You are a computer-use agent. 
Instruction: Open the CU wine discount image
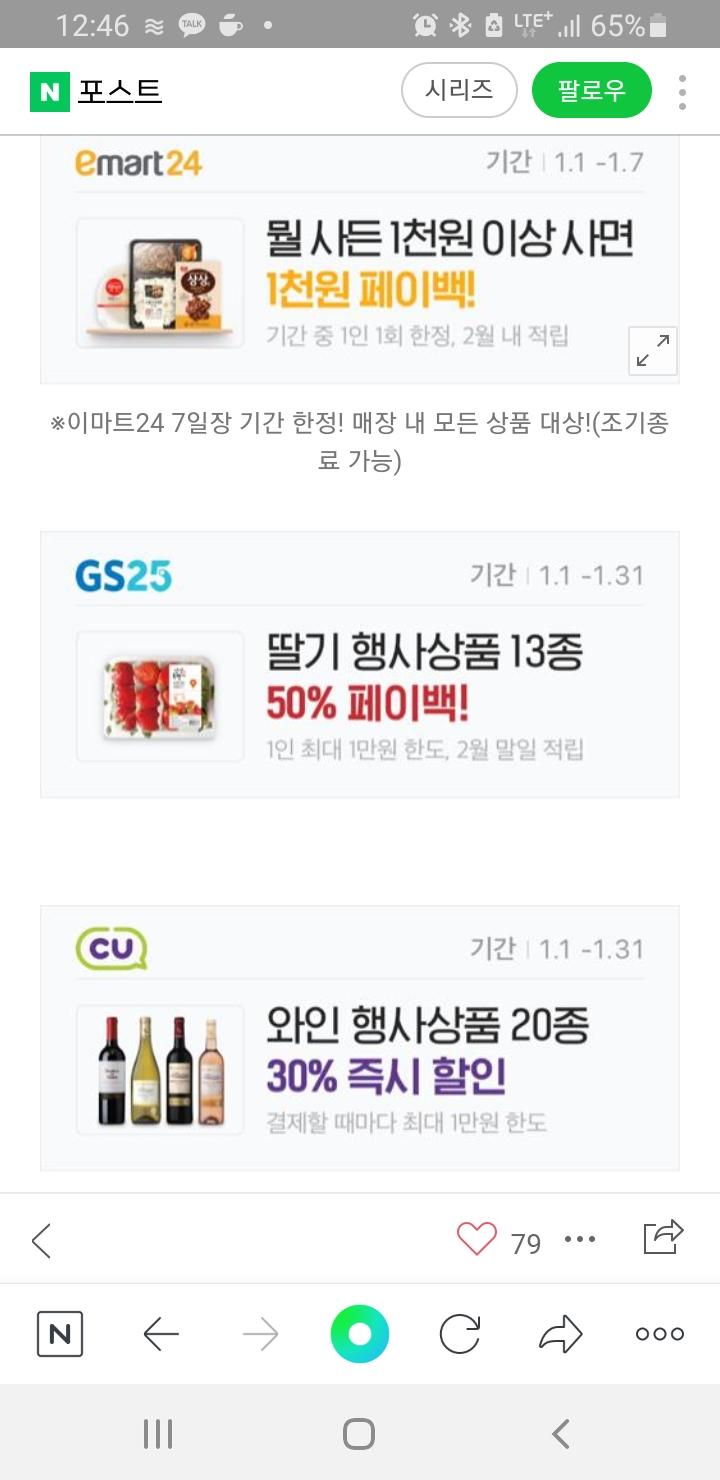tap(360, 1038)
